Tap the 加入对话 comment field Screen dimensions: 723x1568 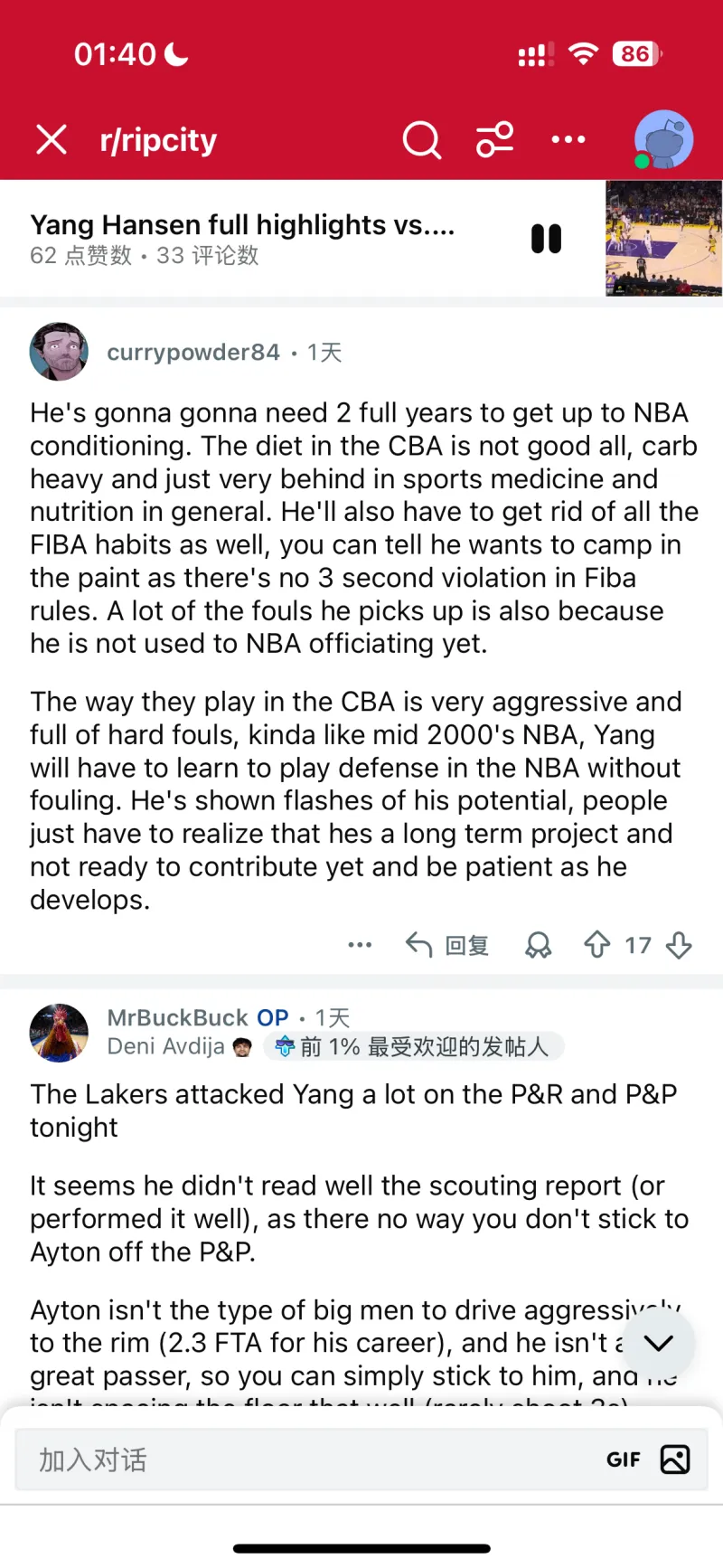pyautogui.click(x=307, y=1459)
